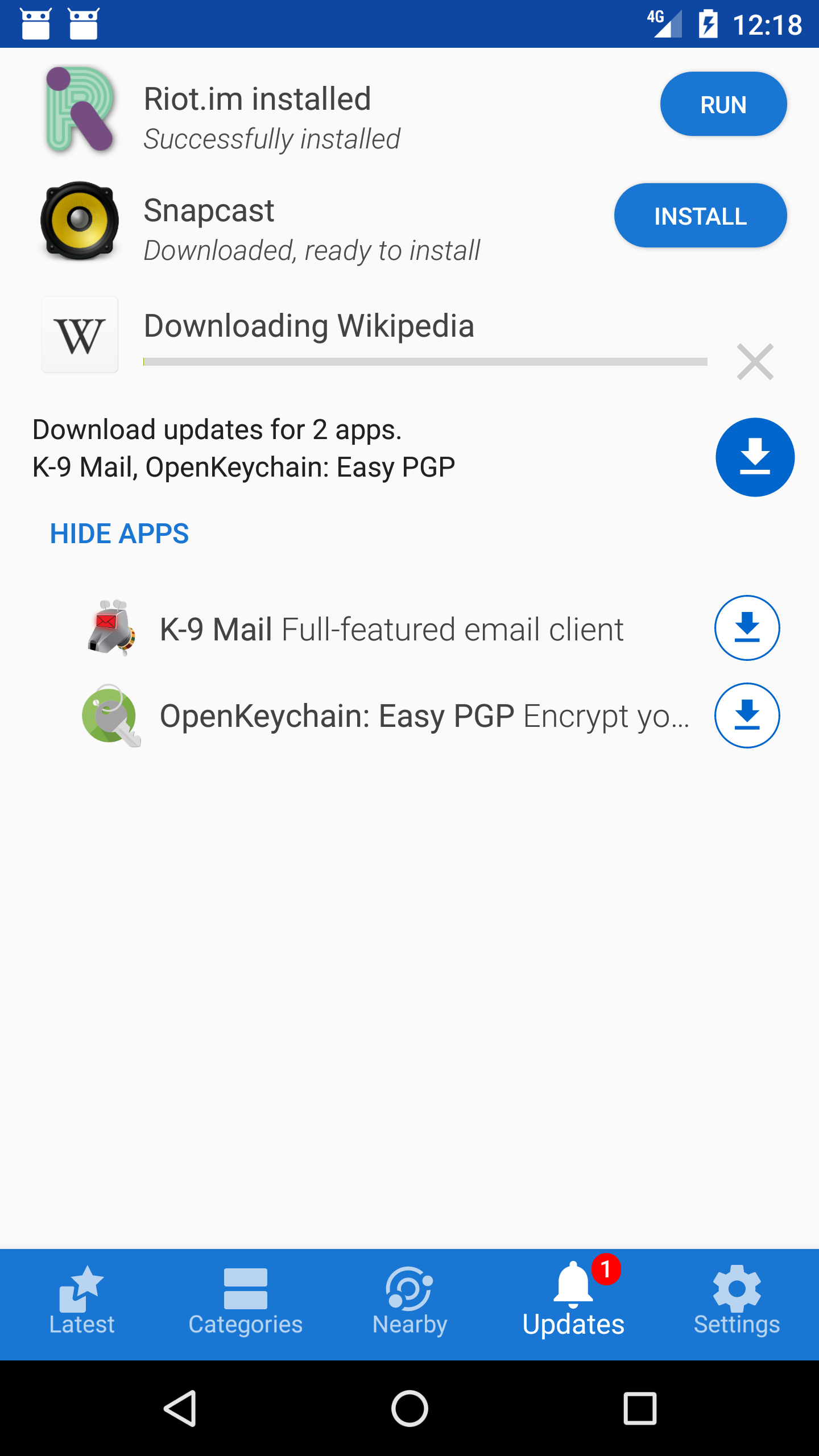Open the Snapcast entry

pyautogui.click(x=312, y=229)
